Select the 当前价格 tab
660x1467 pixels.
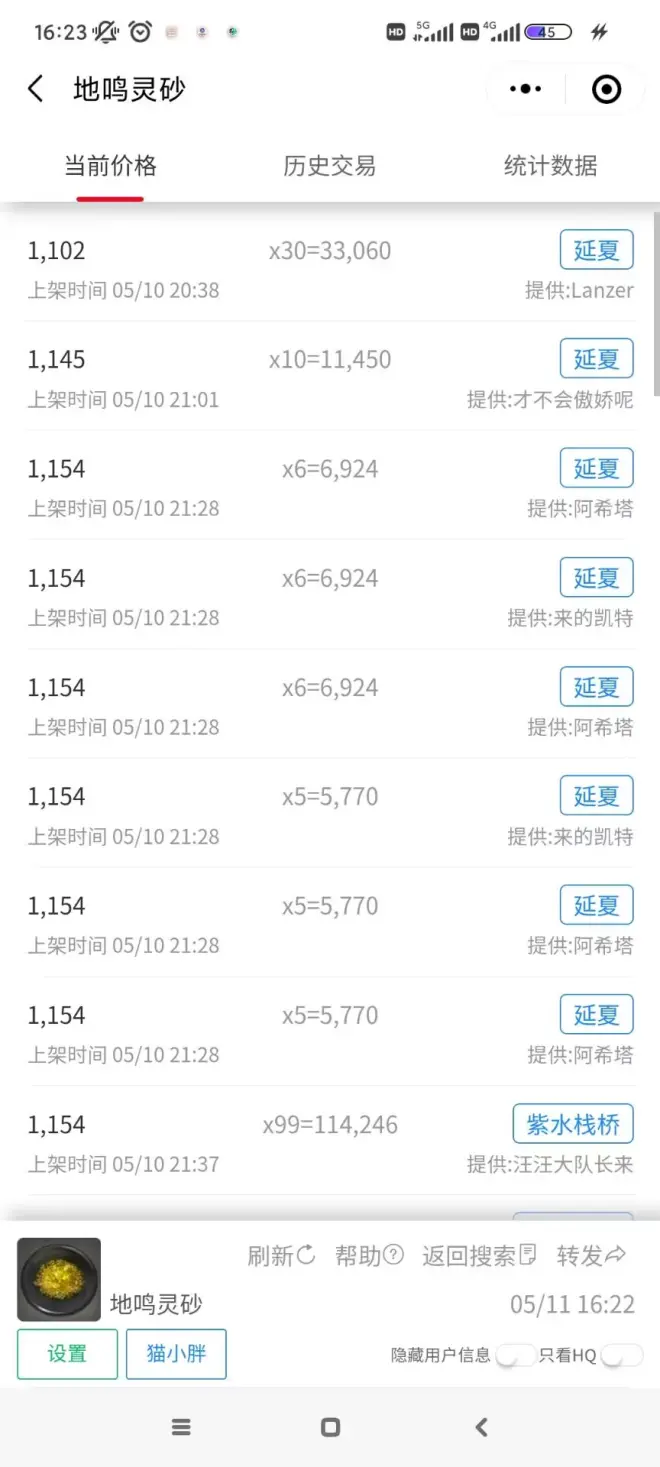click(x=110, y=166)
